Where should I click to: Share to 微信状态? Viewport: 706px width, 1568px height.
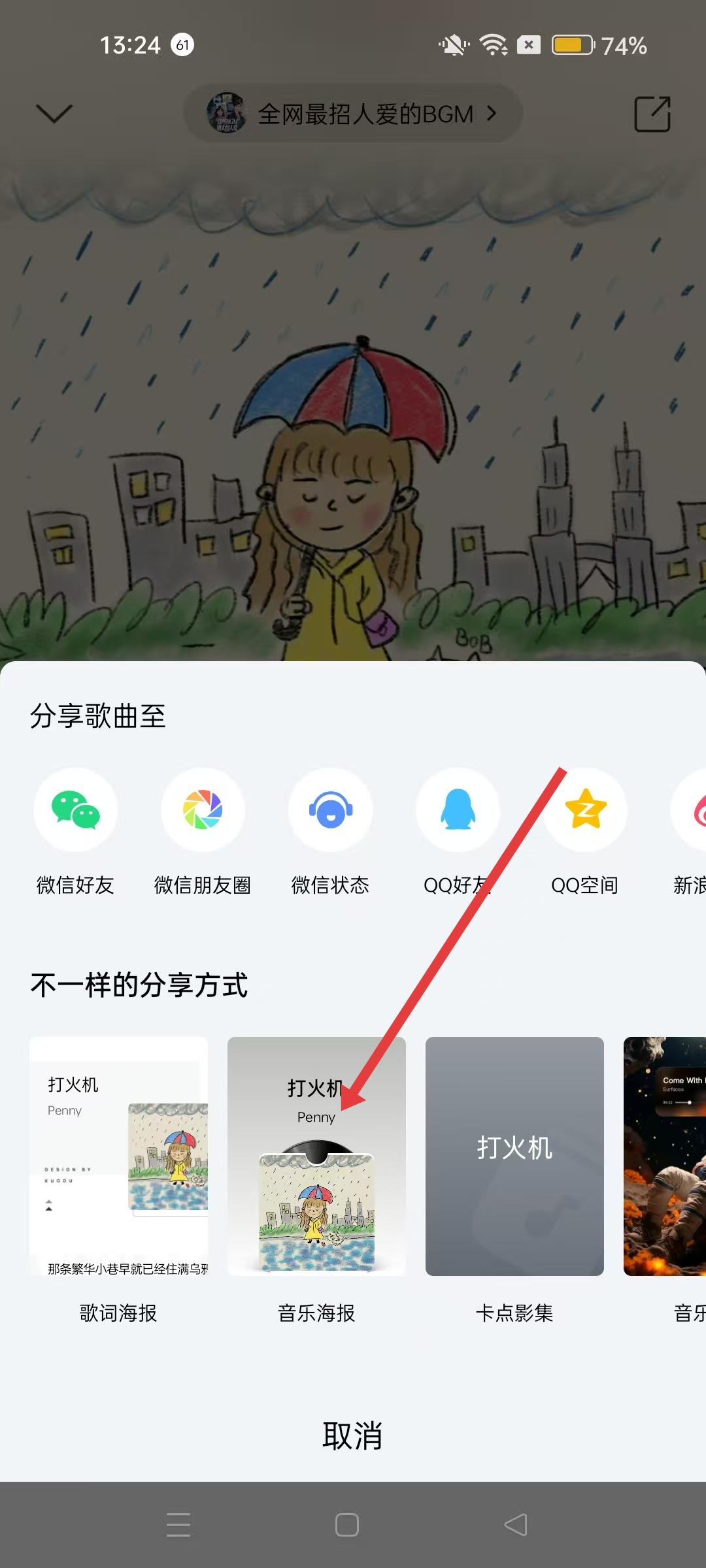click(330, 810)
